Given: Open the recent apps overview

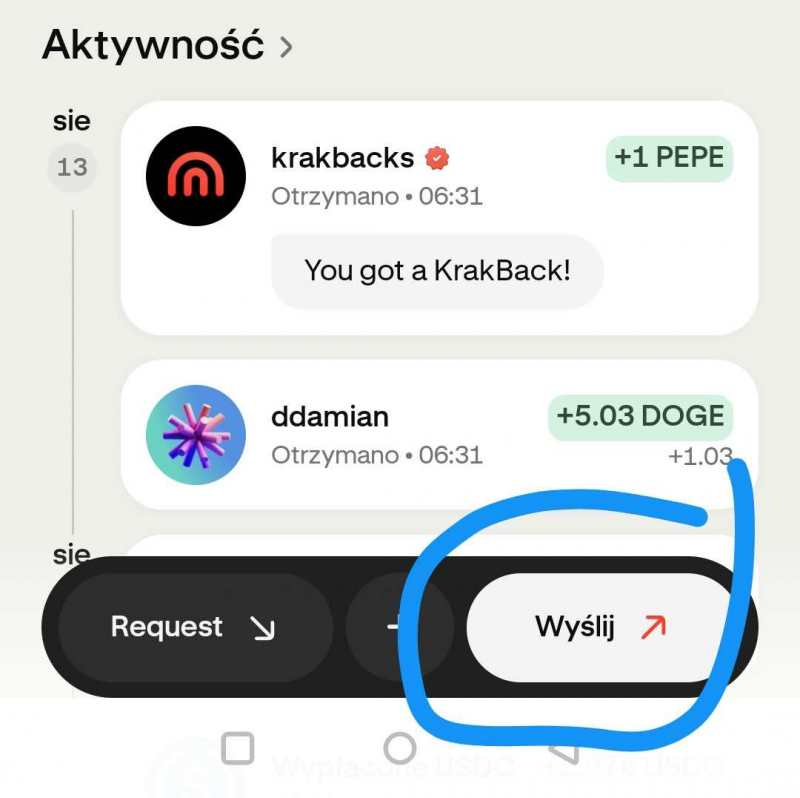Looking at the screenshot, I should coord(237,748).
